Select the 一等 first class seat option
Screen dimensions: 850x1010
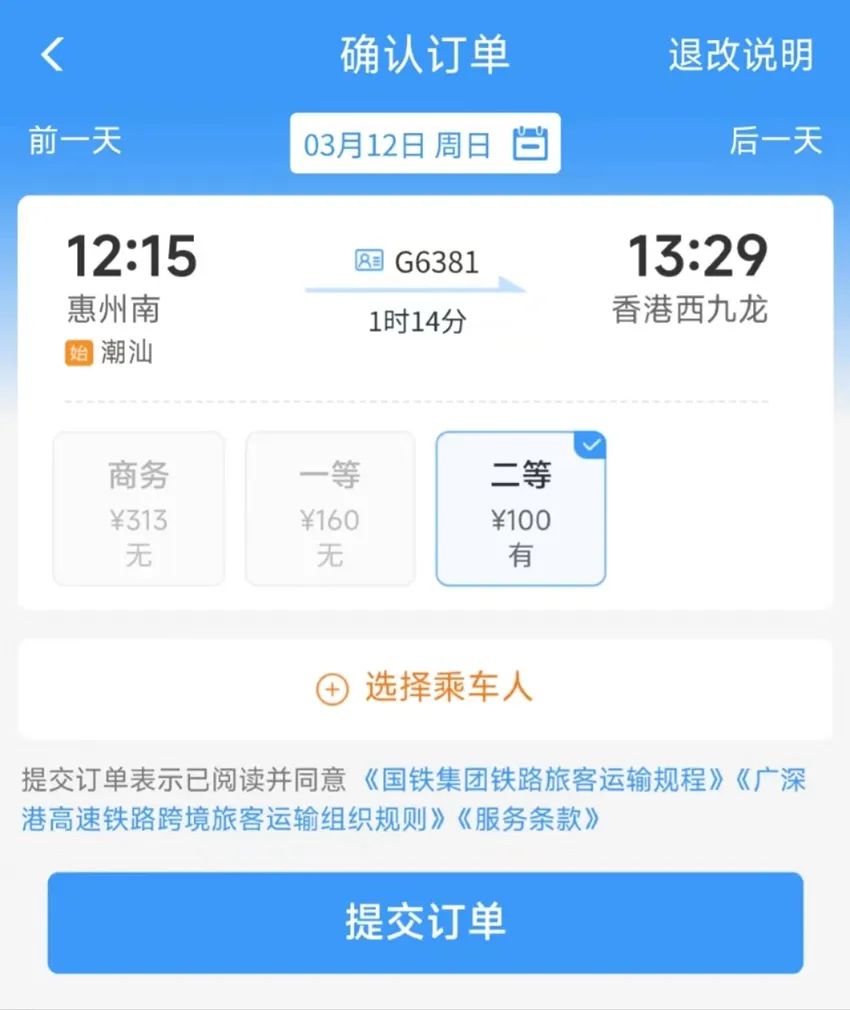pyautogui.click(x=330, y=508)
